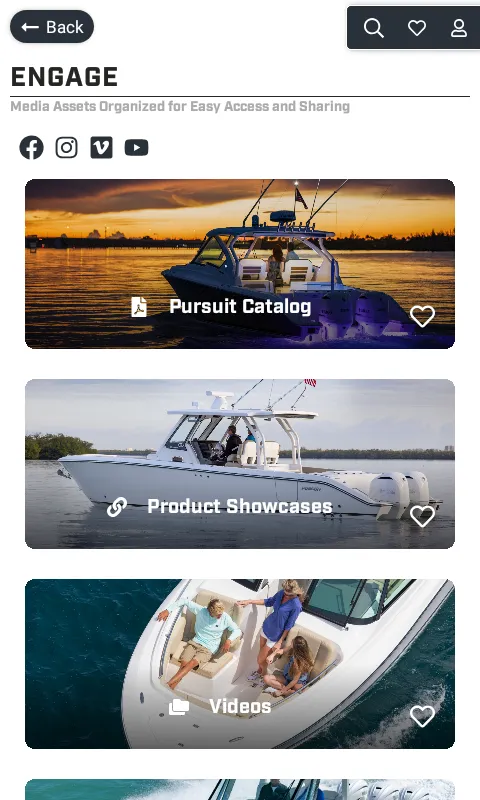Image resolution: width=480 pixels, height=800 pixels.
Task: Favorite the Videos card
Action: pyautogui.click(x=422, y=716)
